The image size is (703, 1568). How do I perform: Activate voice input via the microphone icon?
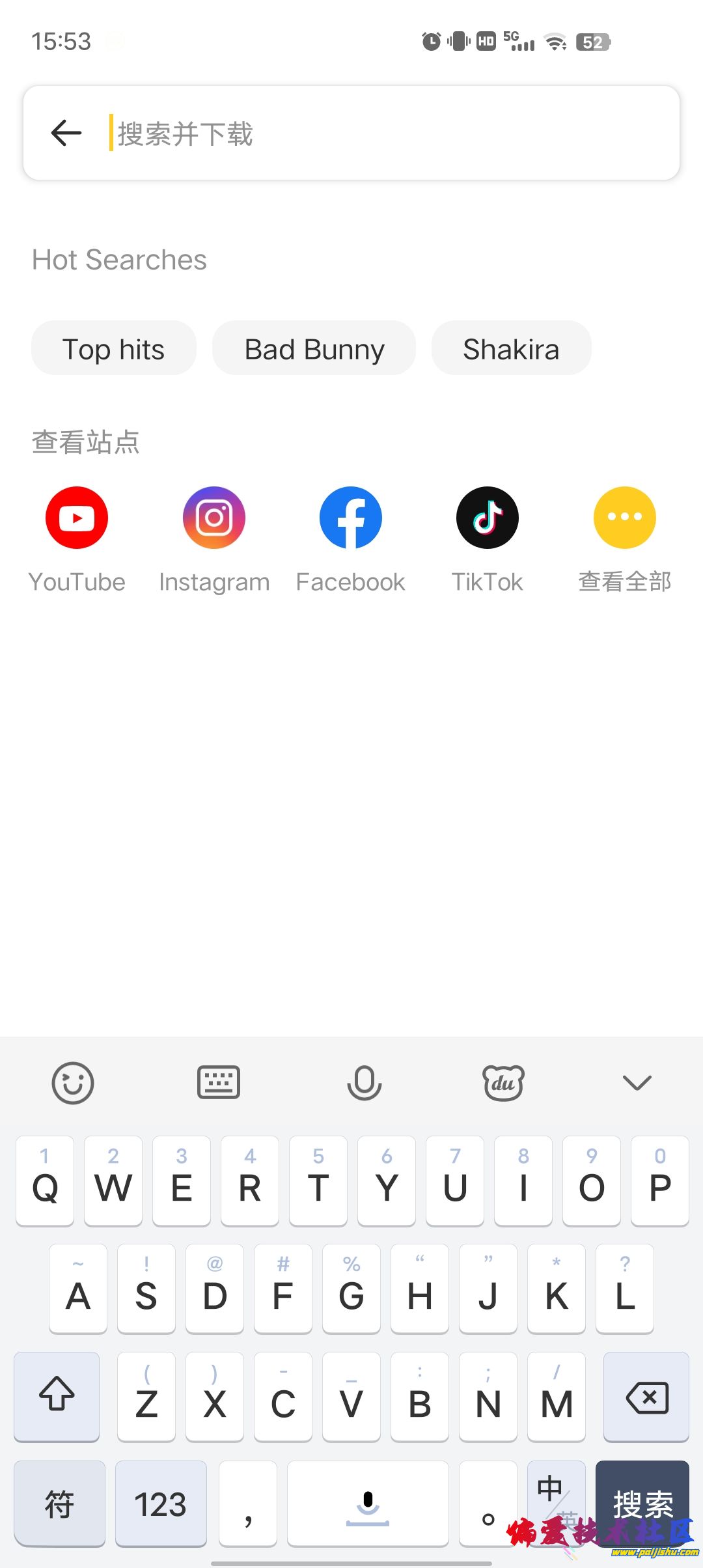365,1082
